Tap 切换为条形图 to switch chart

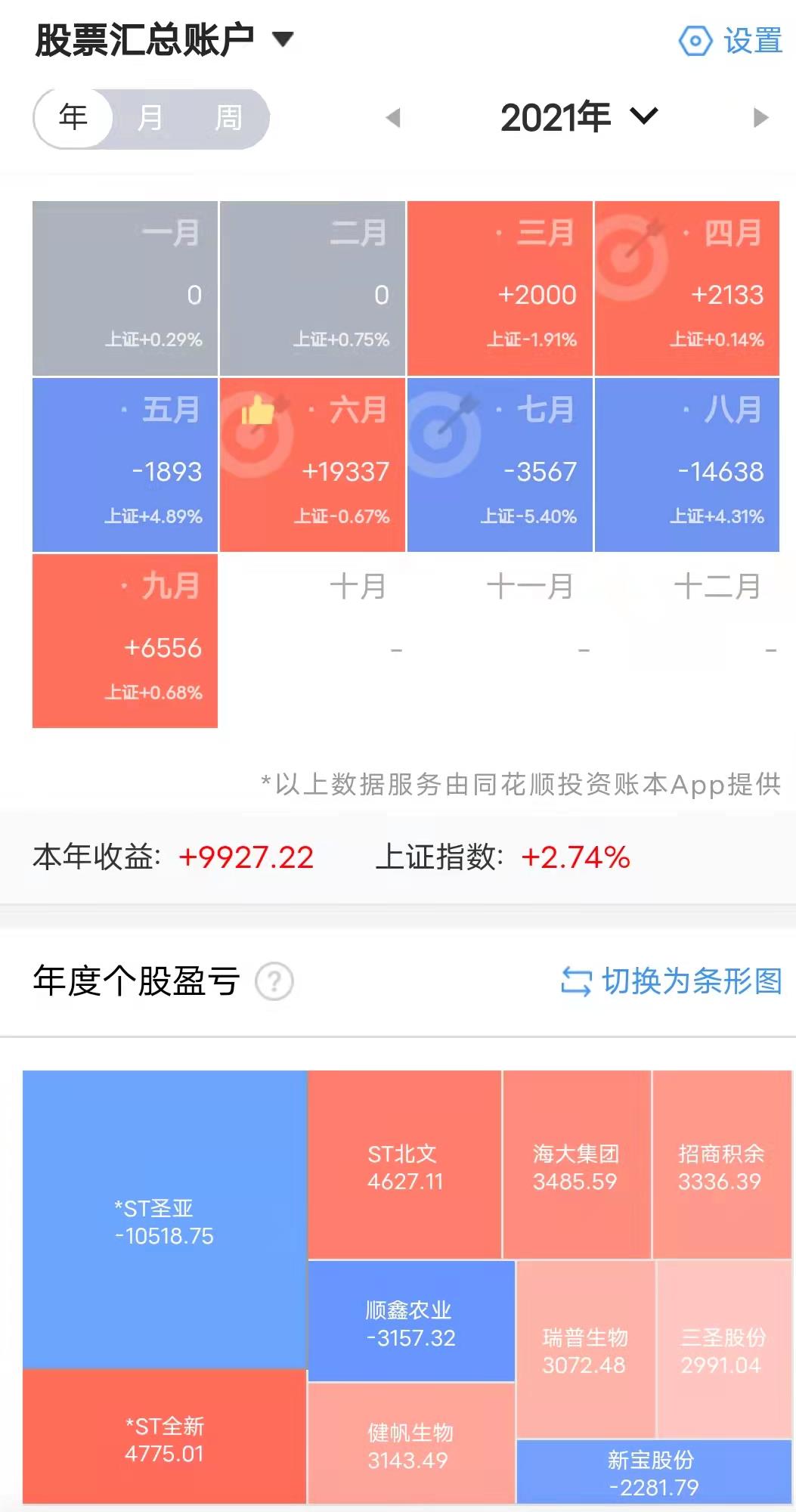671,981
